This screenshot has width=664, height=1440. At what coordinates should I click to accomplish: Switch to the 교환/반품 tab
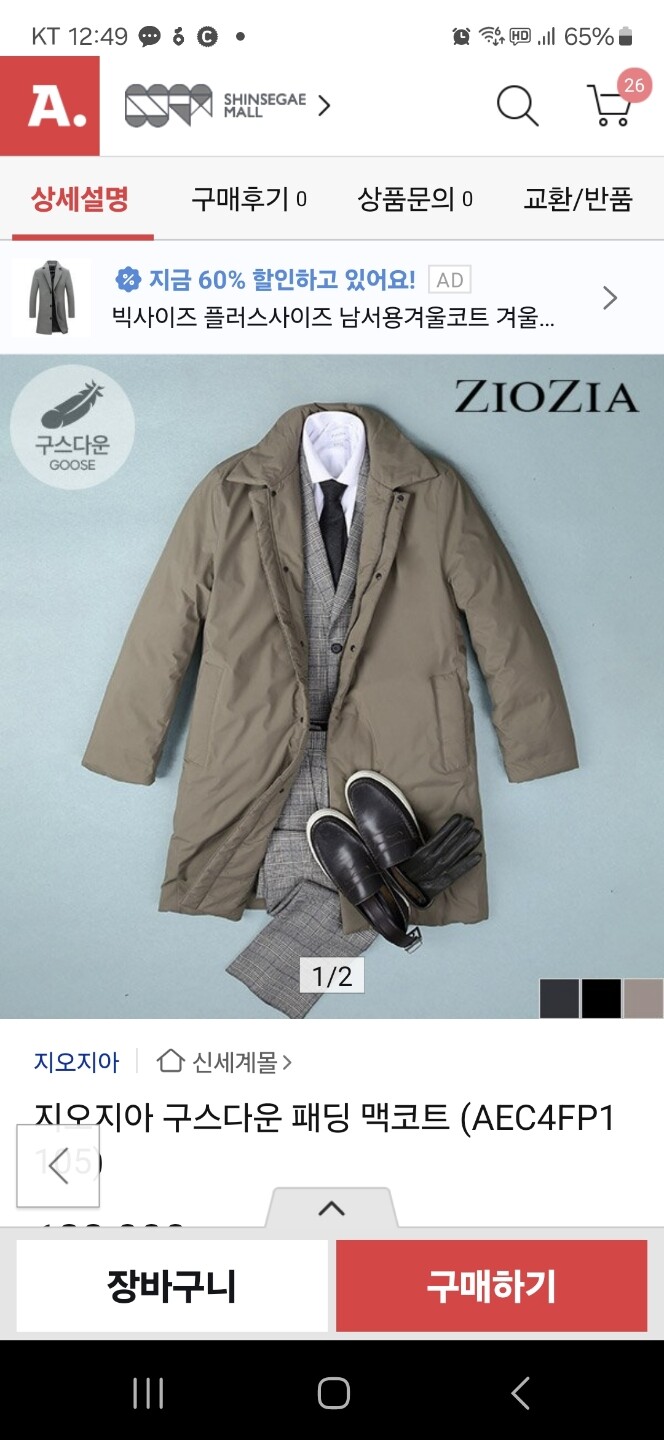[578, 199]
